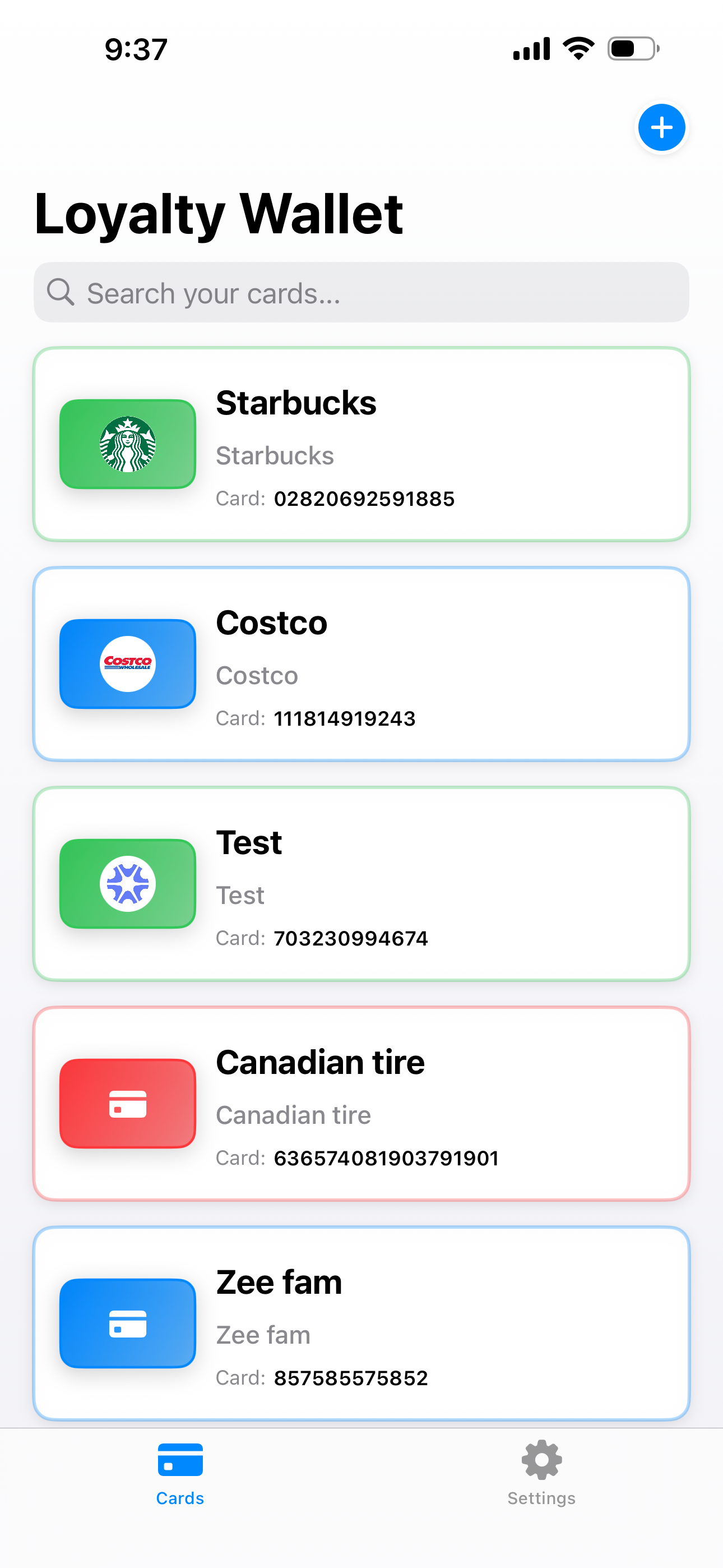Click the search your cards input field
The width and height of the screenshot is (723, 1568).
coord(361,293)
